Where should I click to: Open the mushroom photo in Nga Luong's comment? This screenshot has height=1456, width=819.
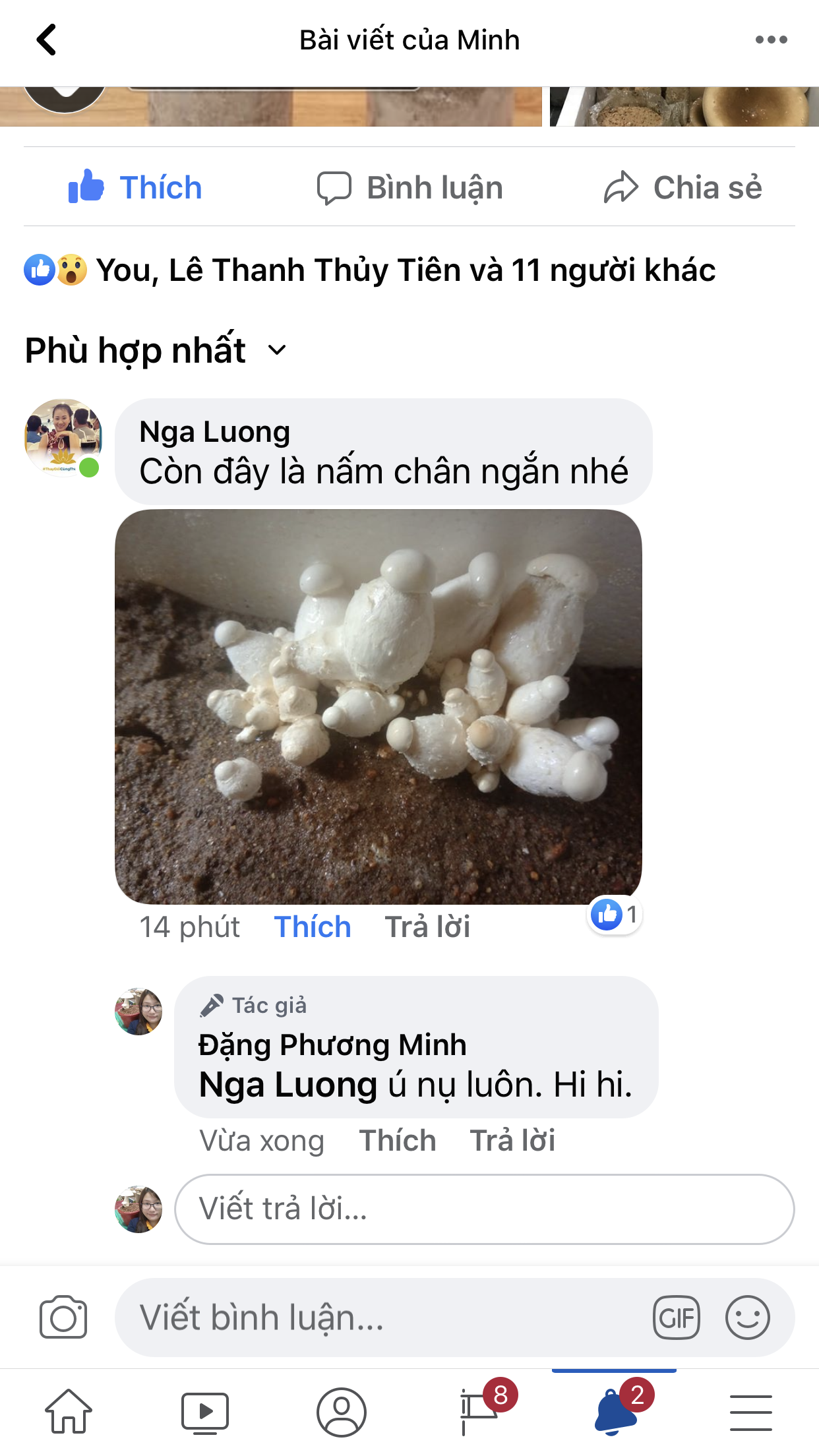[379, 706]
